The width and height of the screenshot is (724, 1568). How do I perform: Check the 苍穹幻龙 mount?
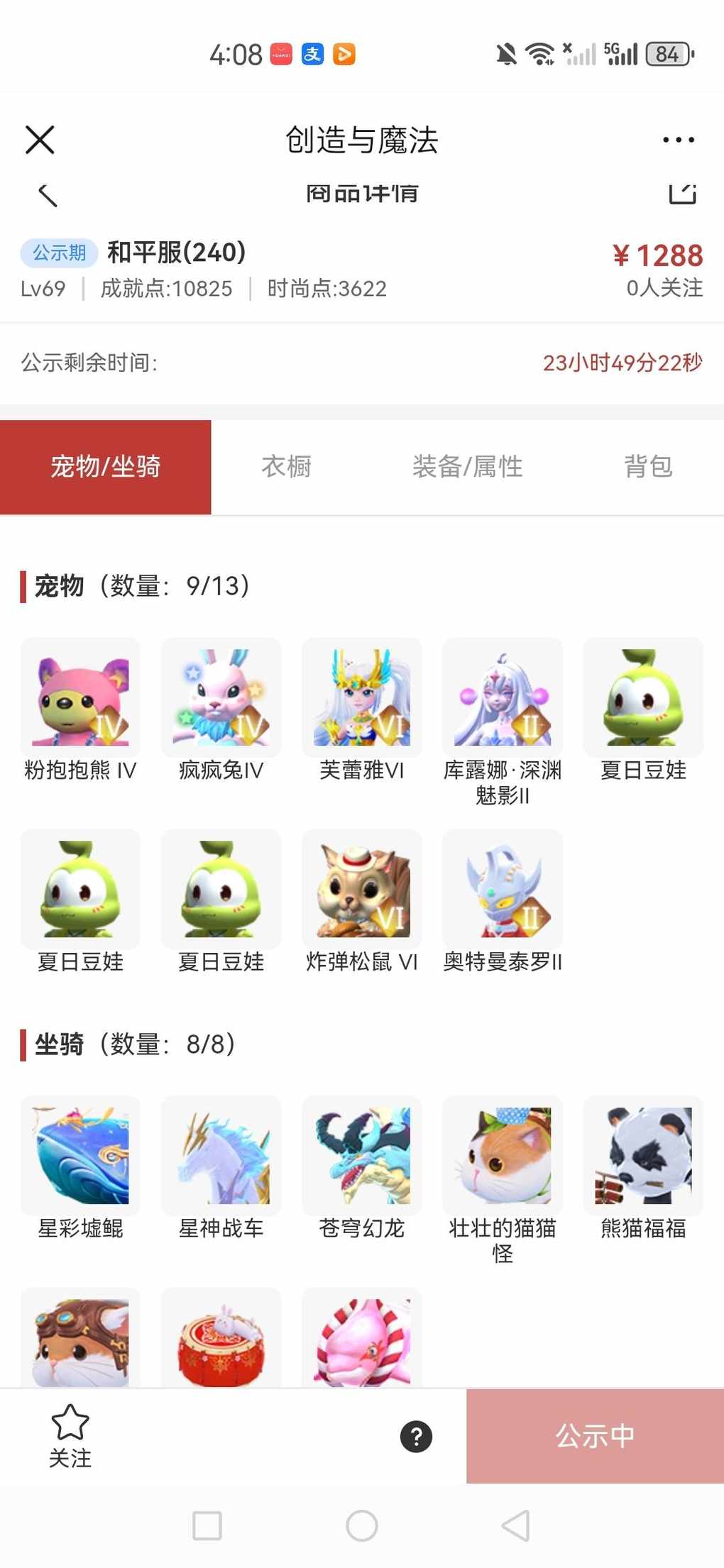click(x=361, y=1156)
